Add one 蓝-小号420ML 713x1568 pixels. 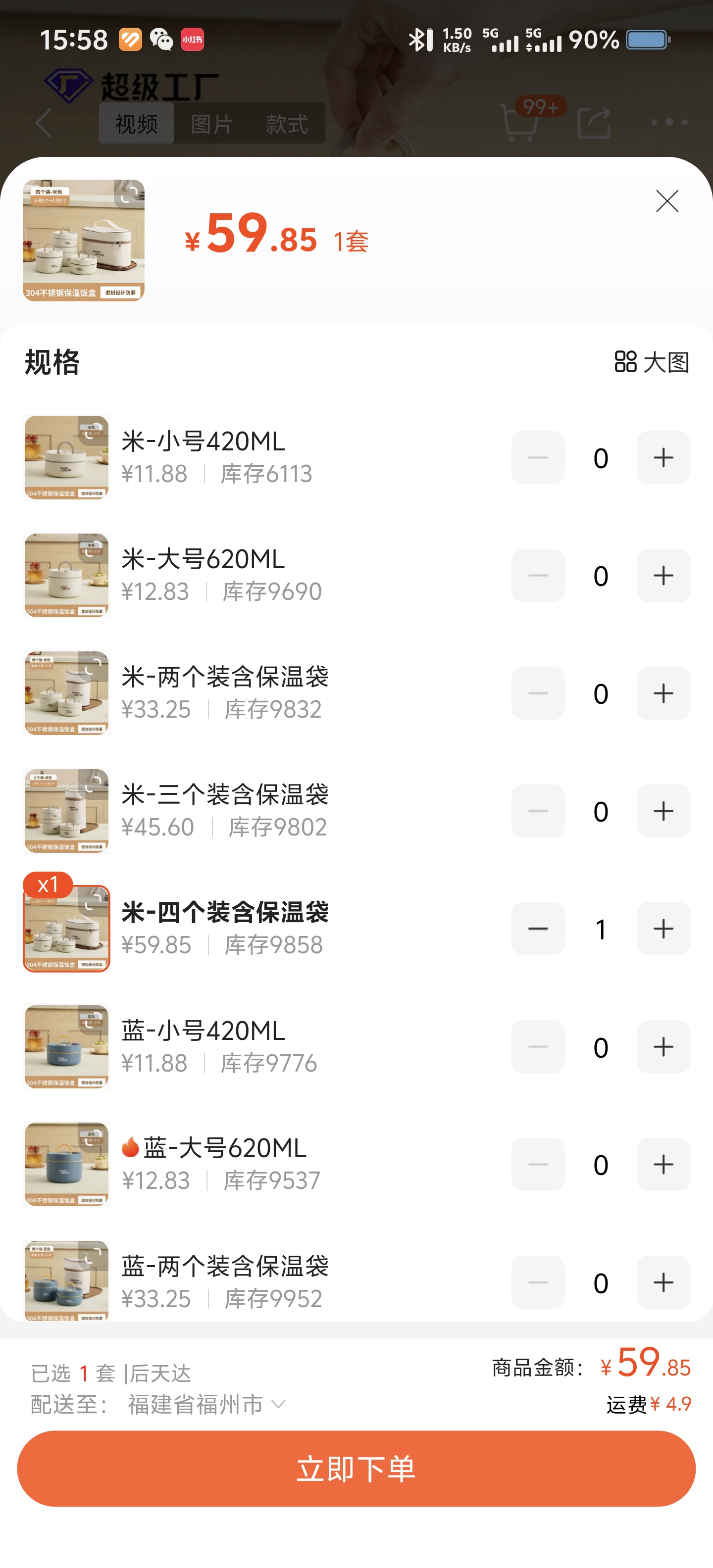point(662,1047)
